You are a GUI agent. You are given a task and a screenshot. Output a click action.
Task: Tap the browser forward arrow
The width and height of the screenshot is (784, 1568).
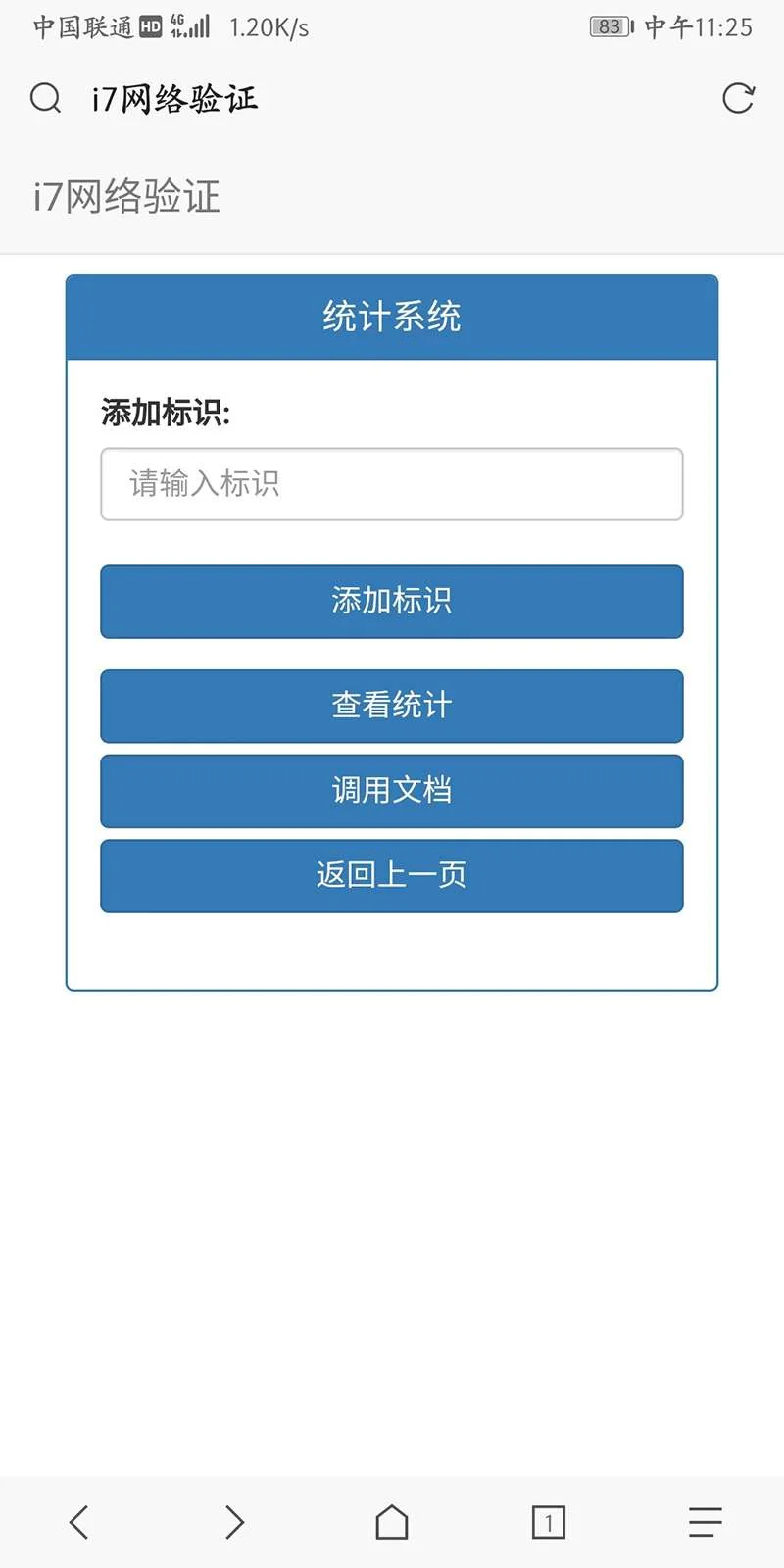click(234, 1522)
